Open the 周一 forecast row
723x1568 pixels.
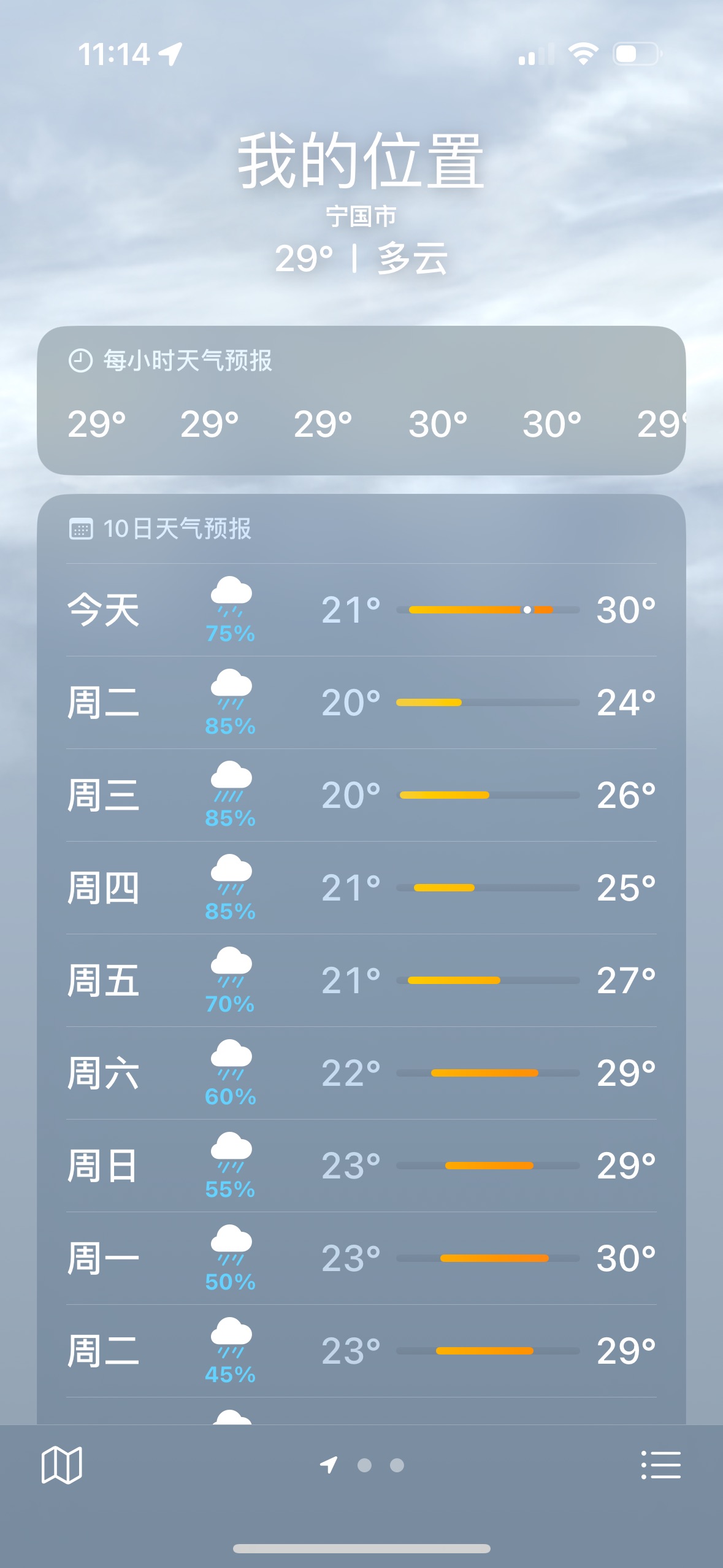361,1258
